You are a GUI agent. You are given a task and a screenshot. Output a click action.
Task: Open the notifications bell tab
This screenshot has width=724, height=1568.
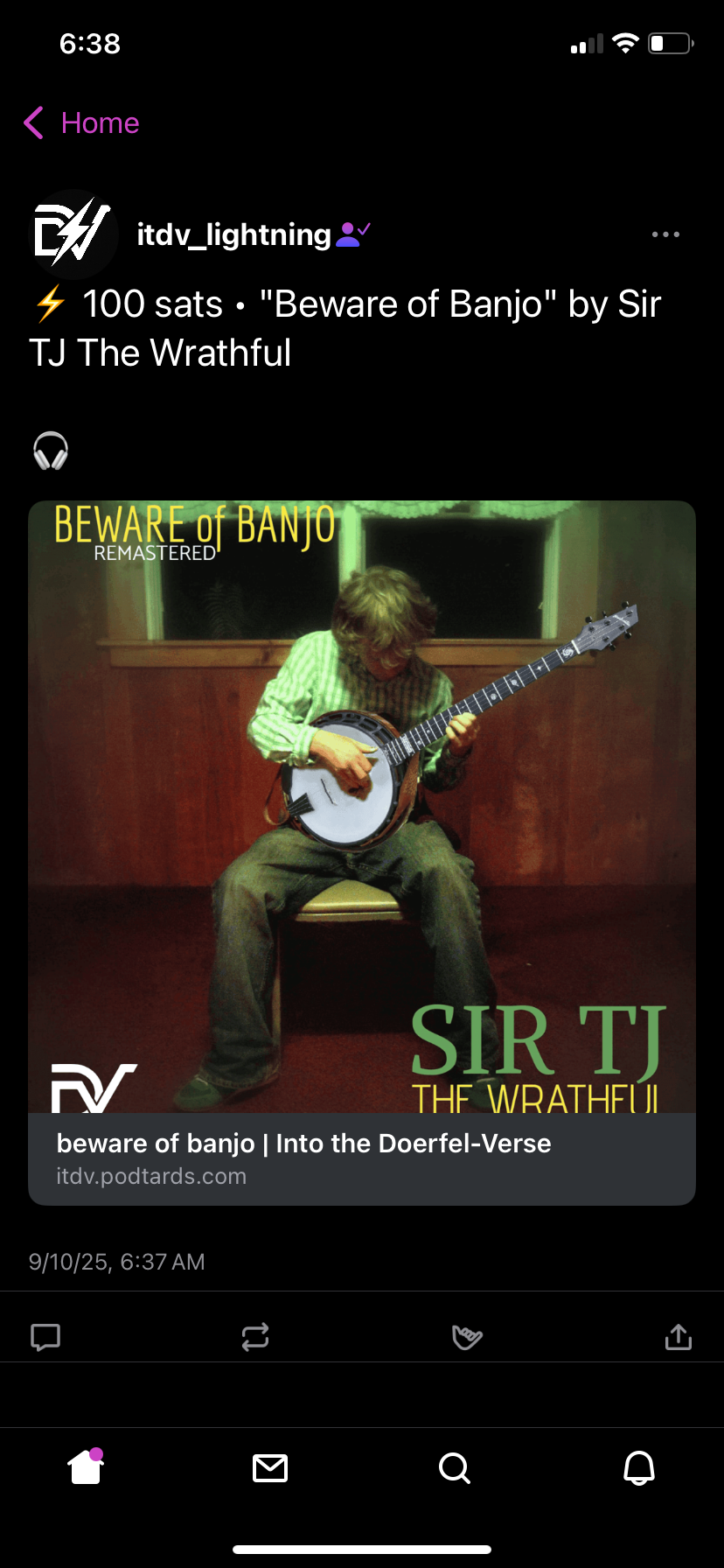point(639,1468)
